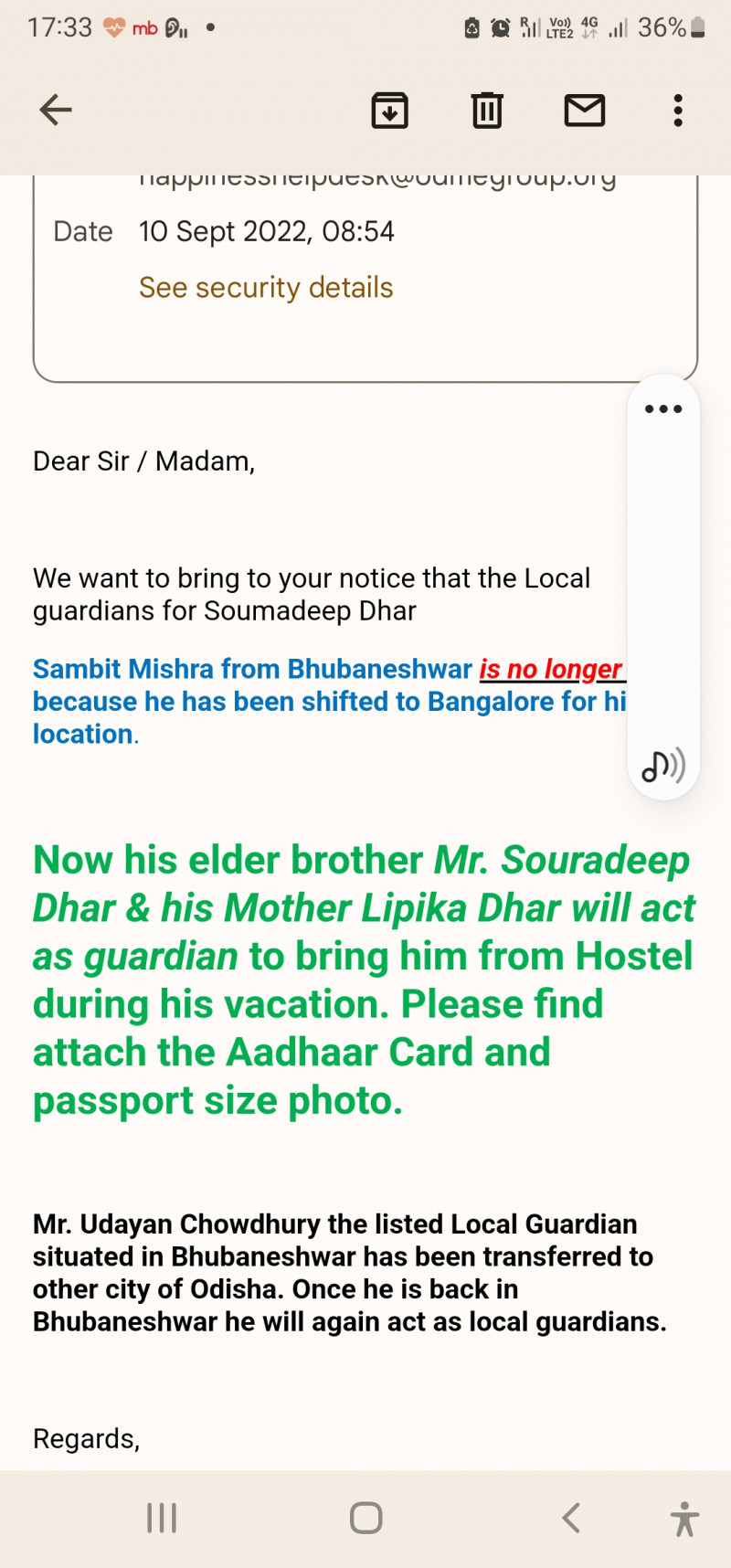The width and height of the screenshot is (731, 1568).
Task: Open See security details
Action: (x=266, y=288)
